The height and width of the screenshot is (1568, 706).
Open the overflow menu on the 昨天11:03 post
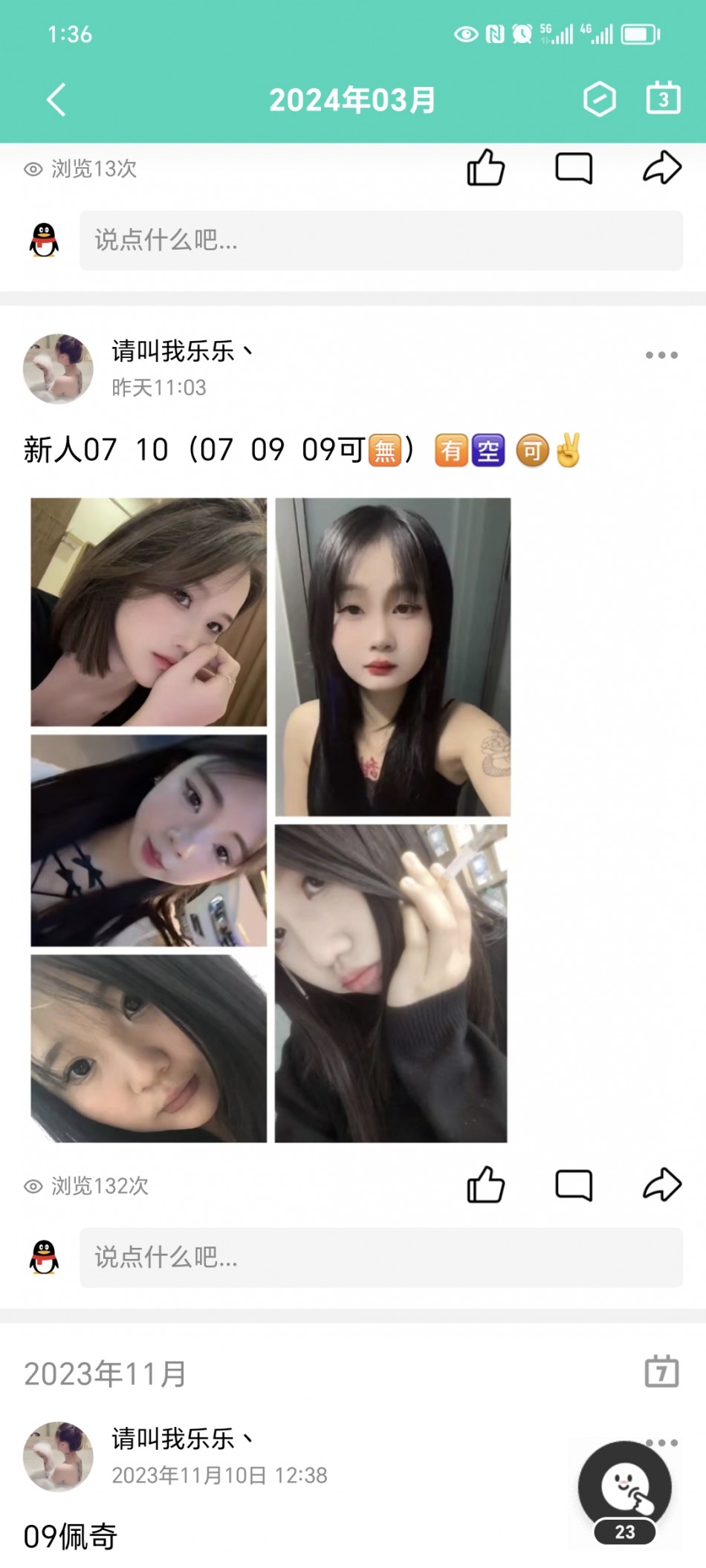(x=661, y=355)
